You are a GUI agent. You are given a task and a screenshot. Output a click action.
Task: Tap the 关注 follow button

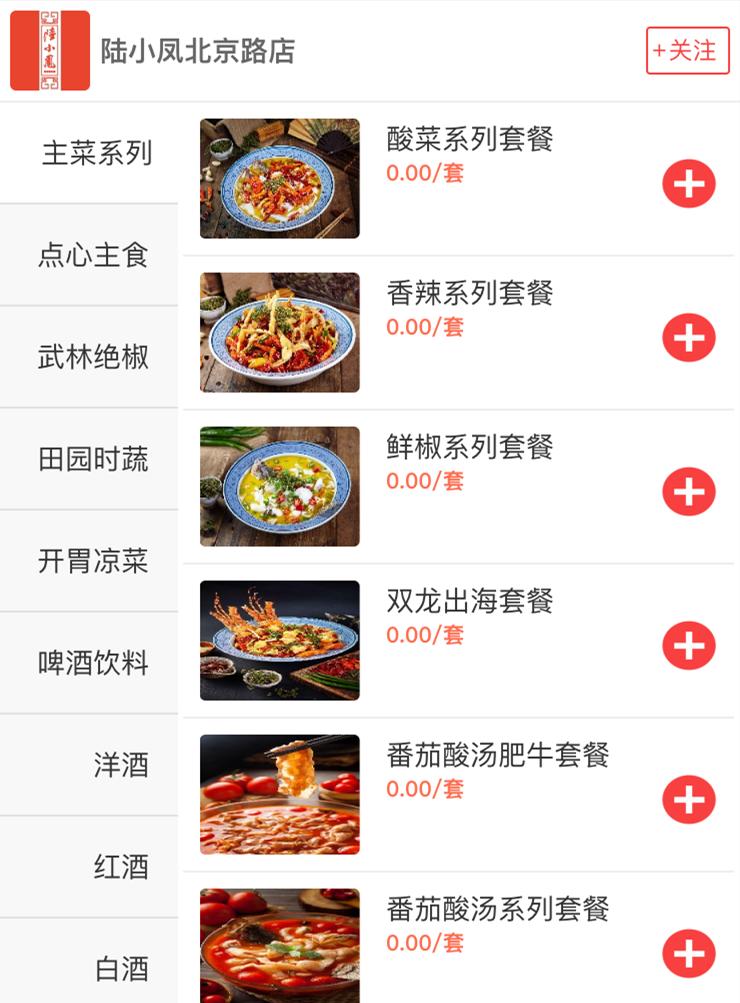[687, 50]
